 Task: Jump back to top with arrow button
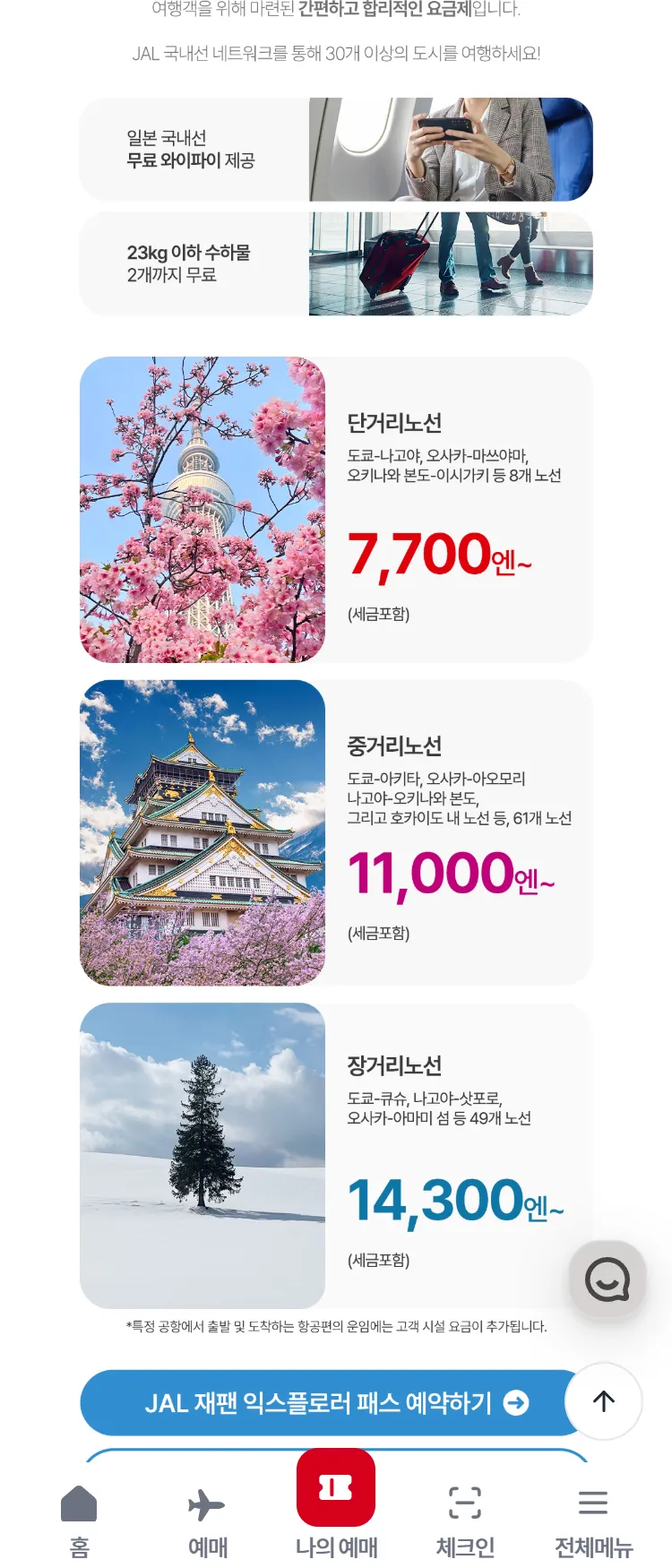coord(604,1401)
